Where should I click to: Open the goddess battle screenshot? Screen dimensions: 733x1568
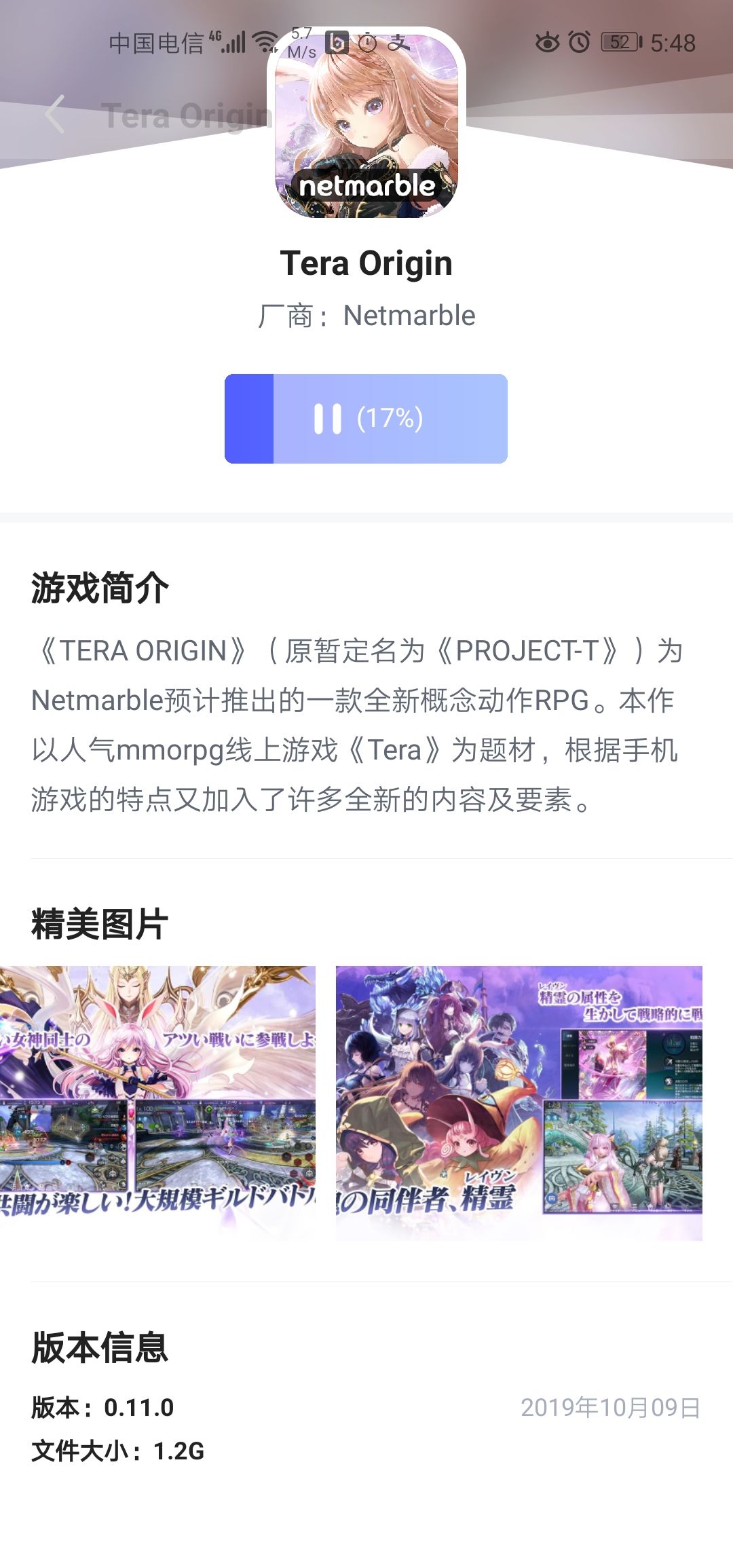click(157, 1102)
